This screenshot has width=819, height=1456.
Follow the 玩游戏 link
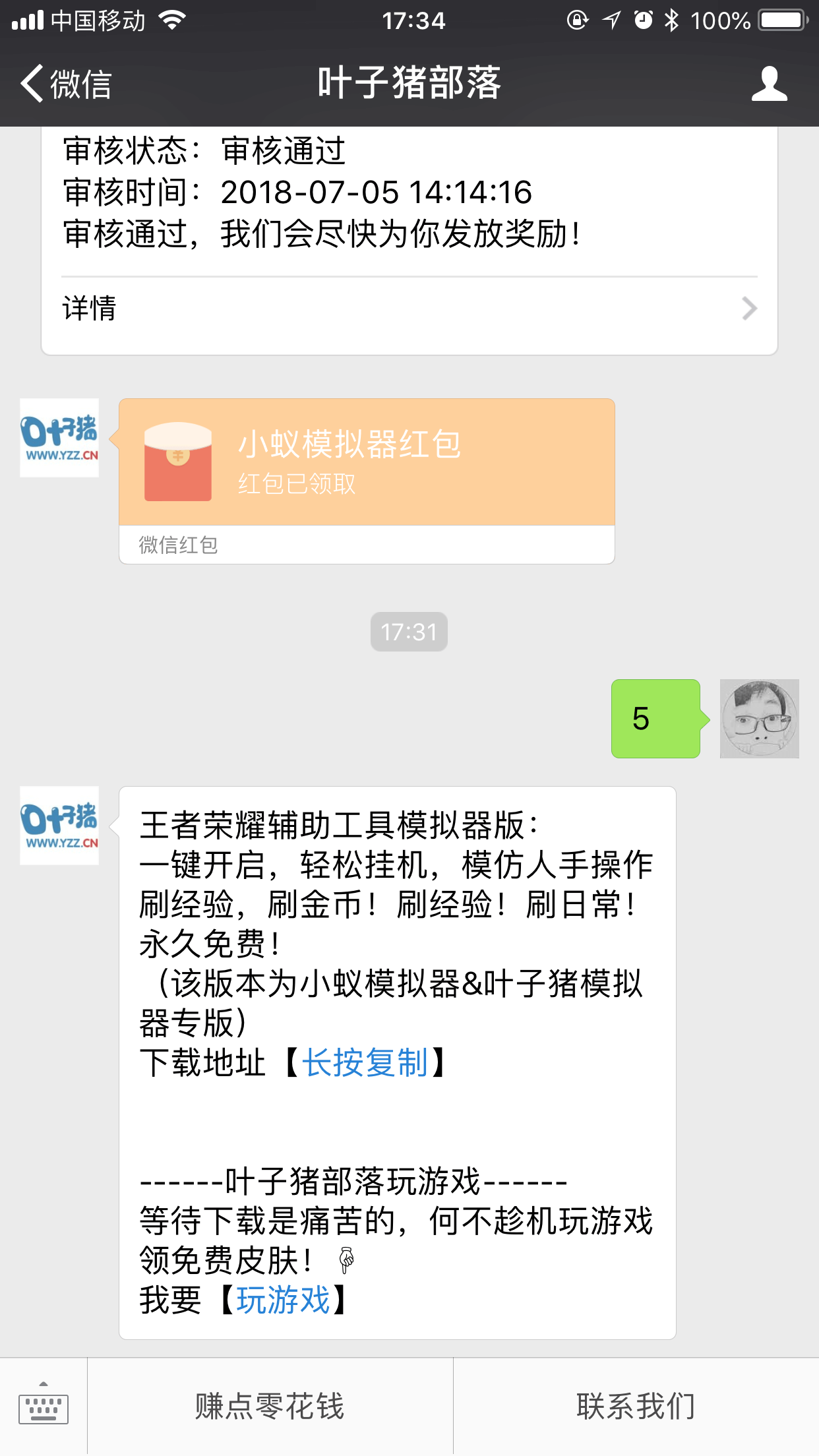pos(283,1300)
